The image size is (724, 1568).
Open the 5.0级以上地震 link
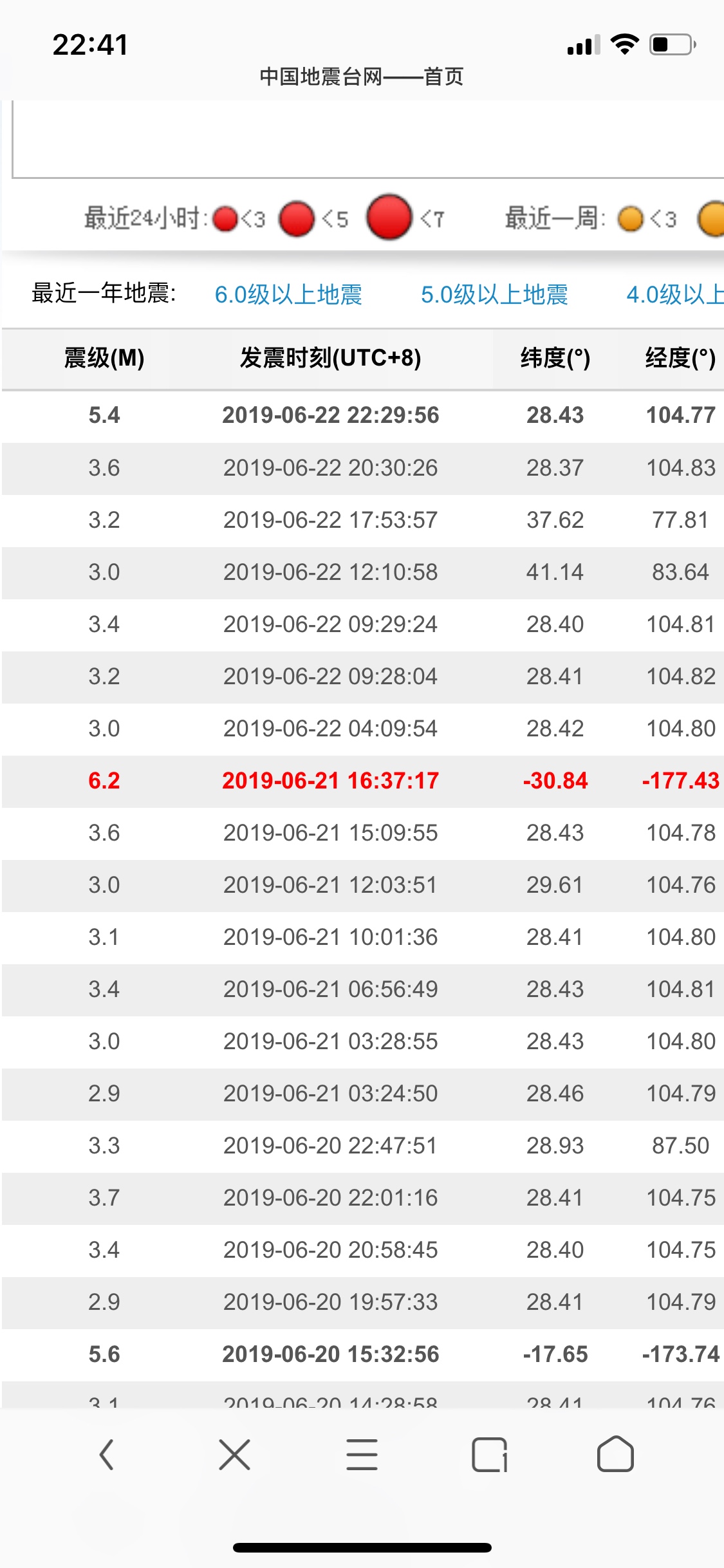tap(494, 294)
